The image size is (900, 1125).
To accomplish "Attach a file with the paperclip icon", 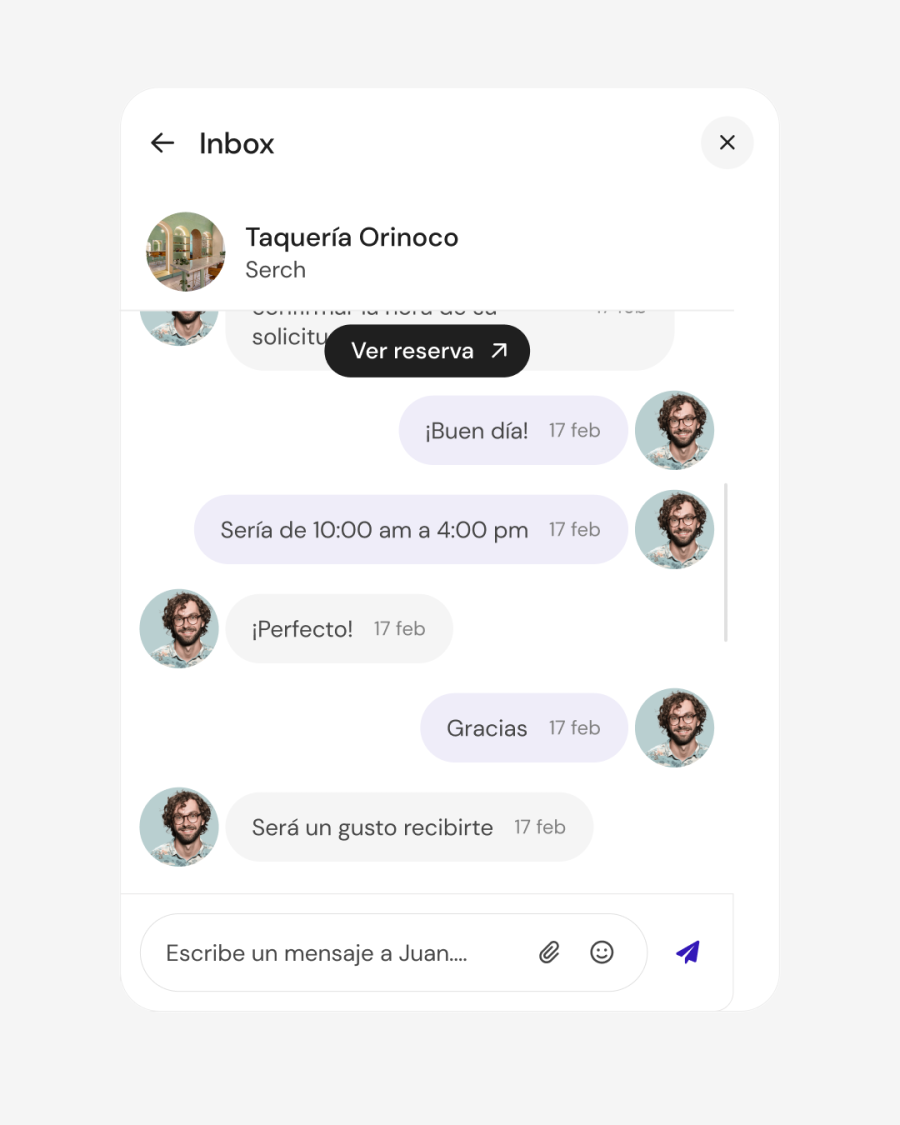I will (549, 953).
